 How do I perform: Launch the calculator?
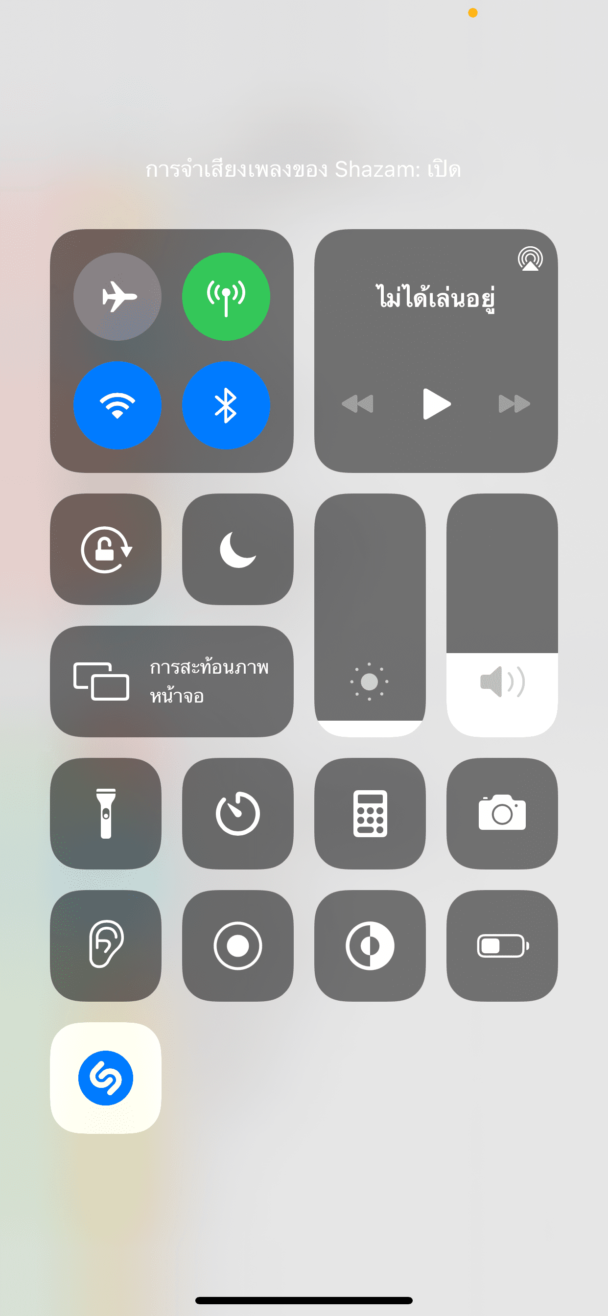coord(370,813)
